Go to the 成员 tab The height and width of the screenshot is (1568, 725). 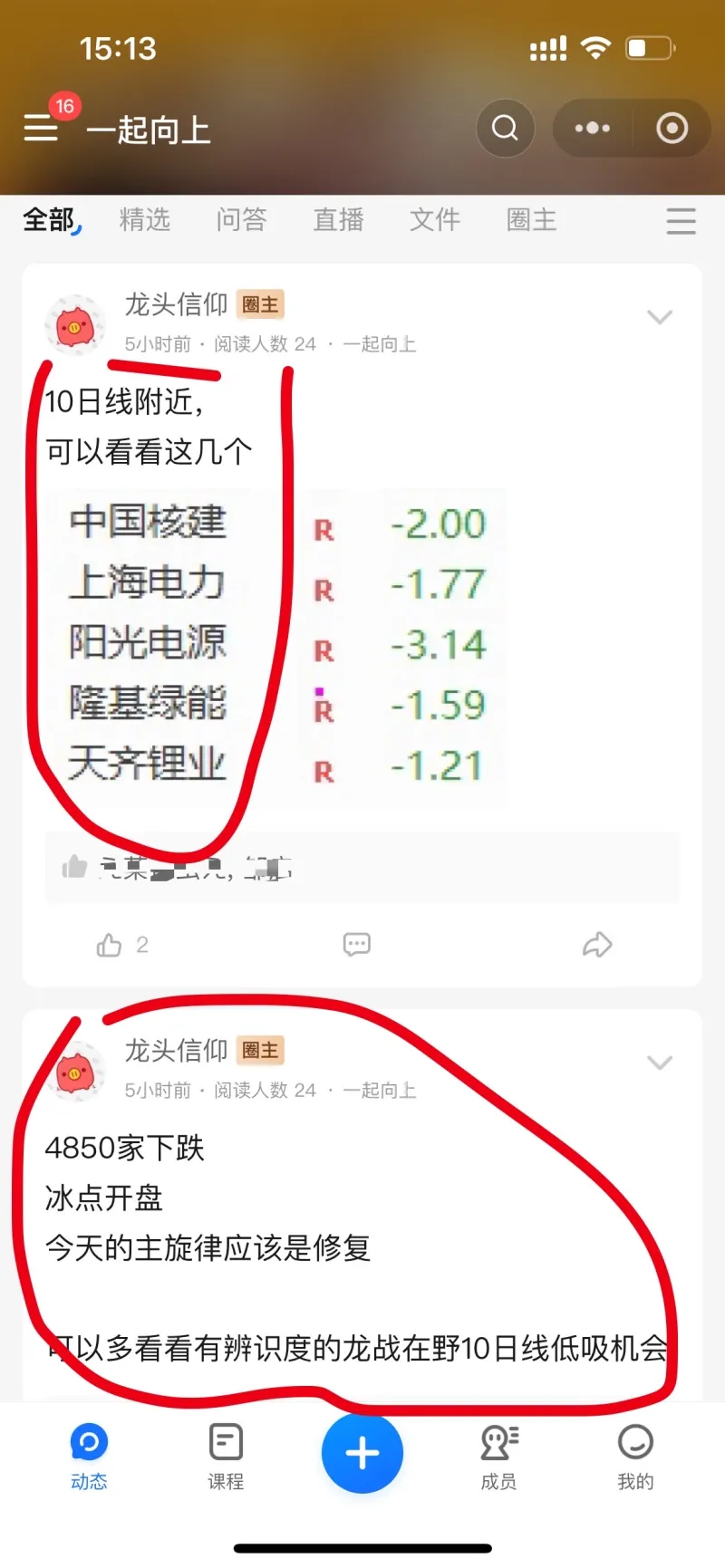click(x=498, y=1455)
